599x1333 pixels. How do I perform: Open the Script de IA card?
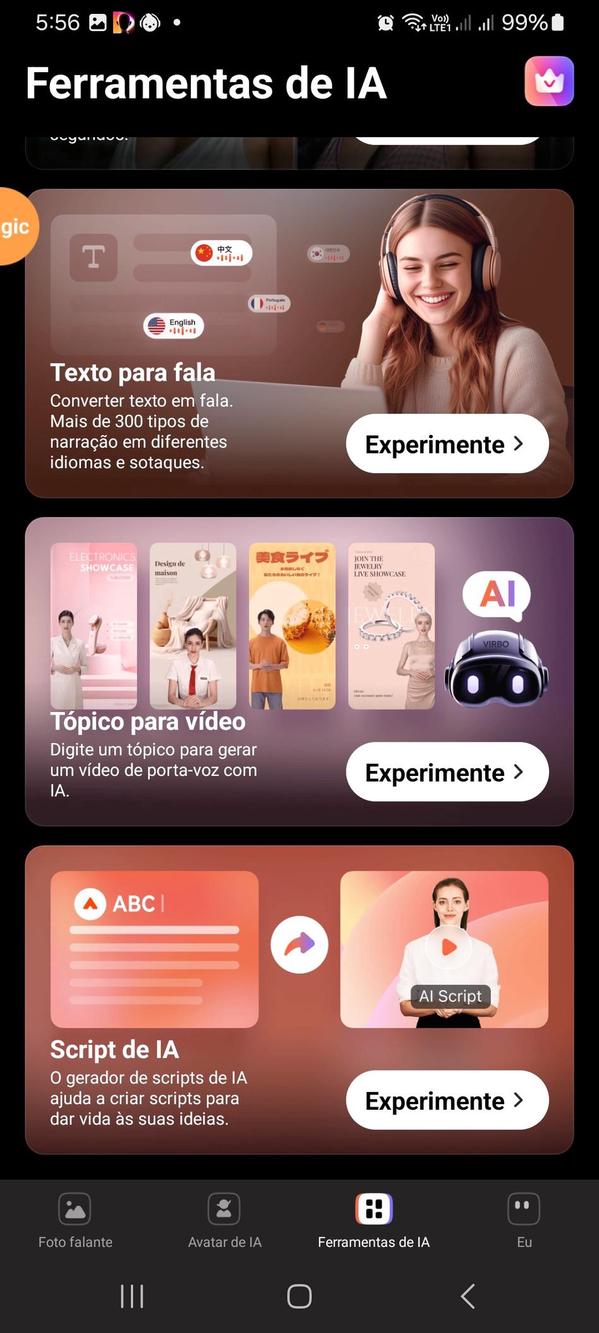[x=299, y=999]
